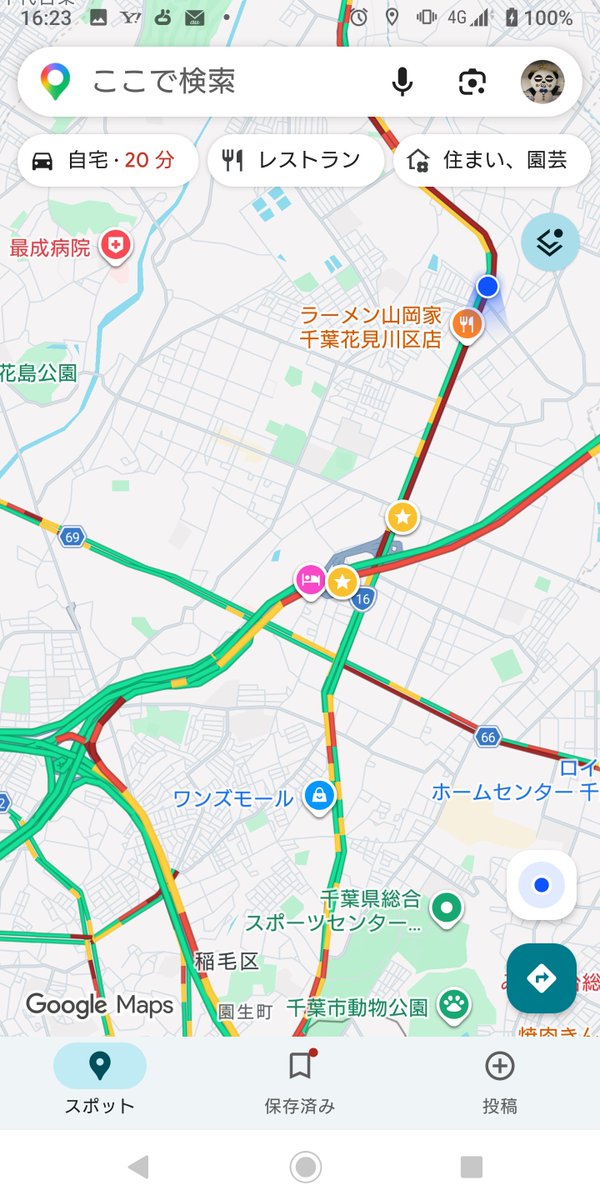
Task: Open the 最成病院 hospital marker
Action: [117, 246]
